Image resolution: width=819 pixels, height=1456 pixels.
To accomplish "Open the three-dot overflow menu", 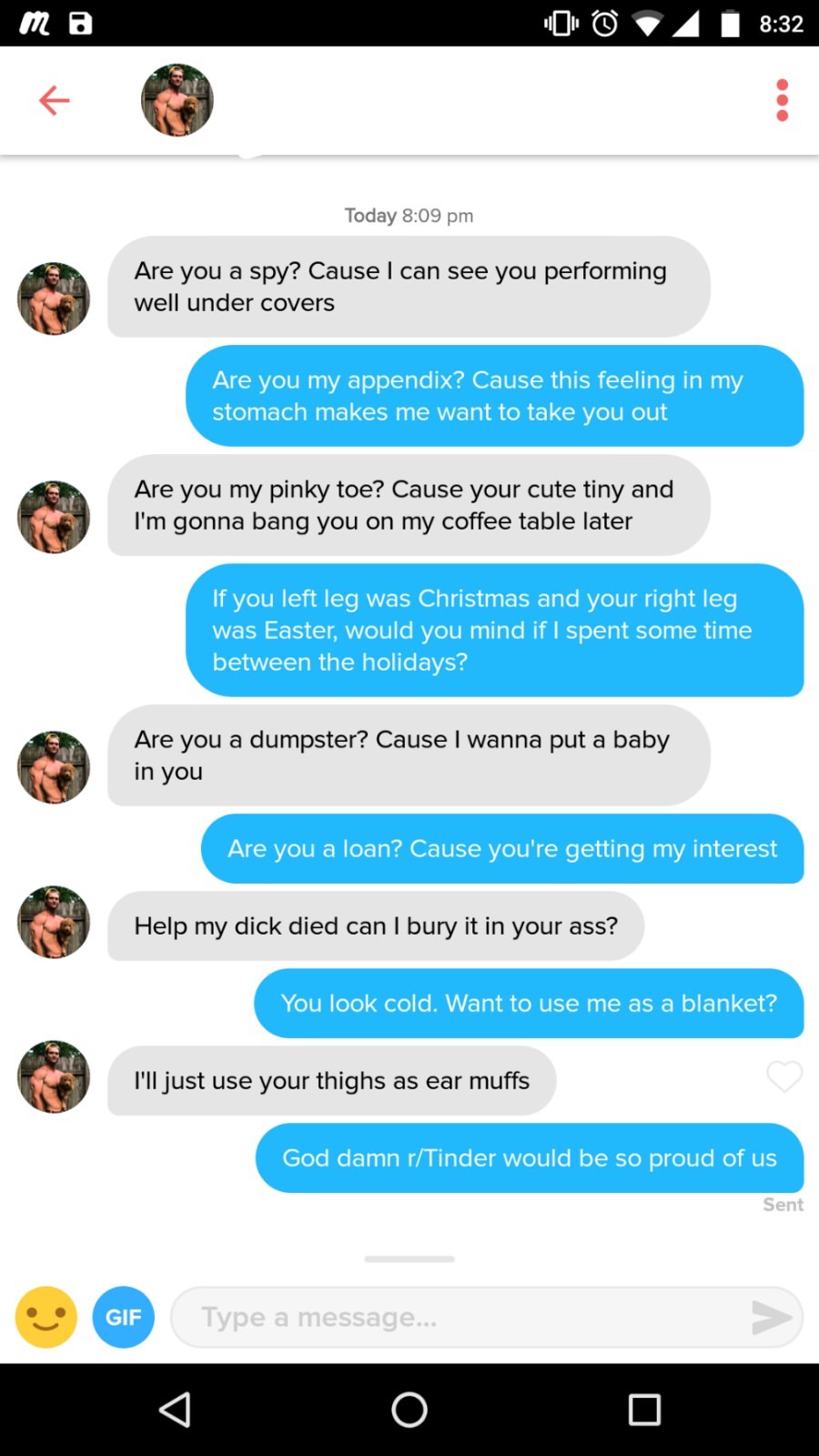I will [782, 100].
